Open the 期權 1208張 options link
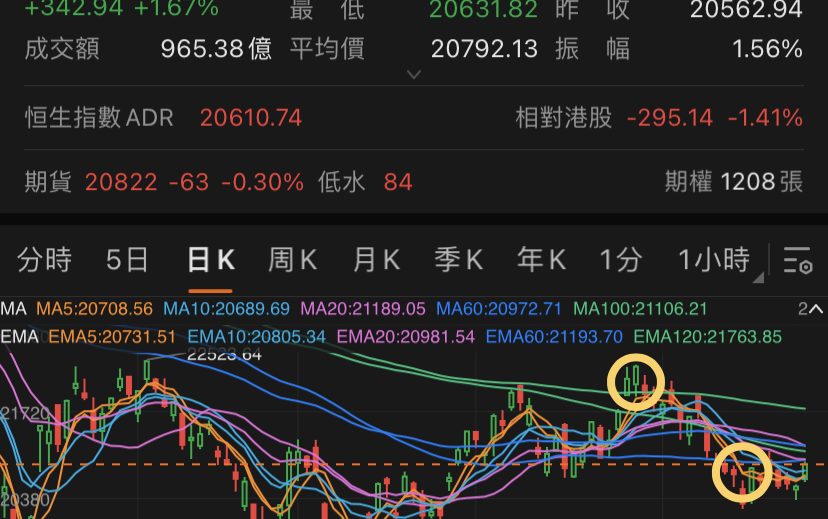The image size is (828, 519). click(x=734, y=182)
